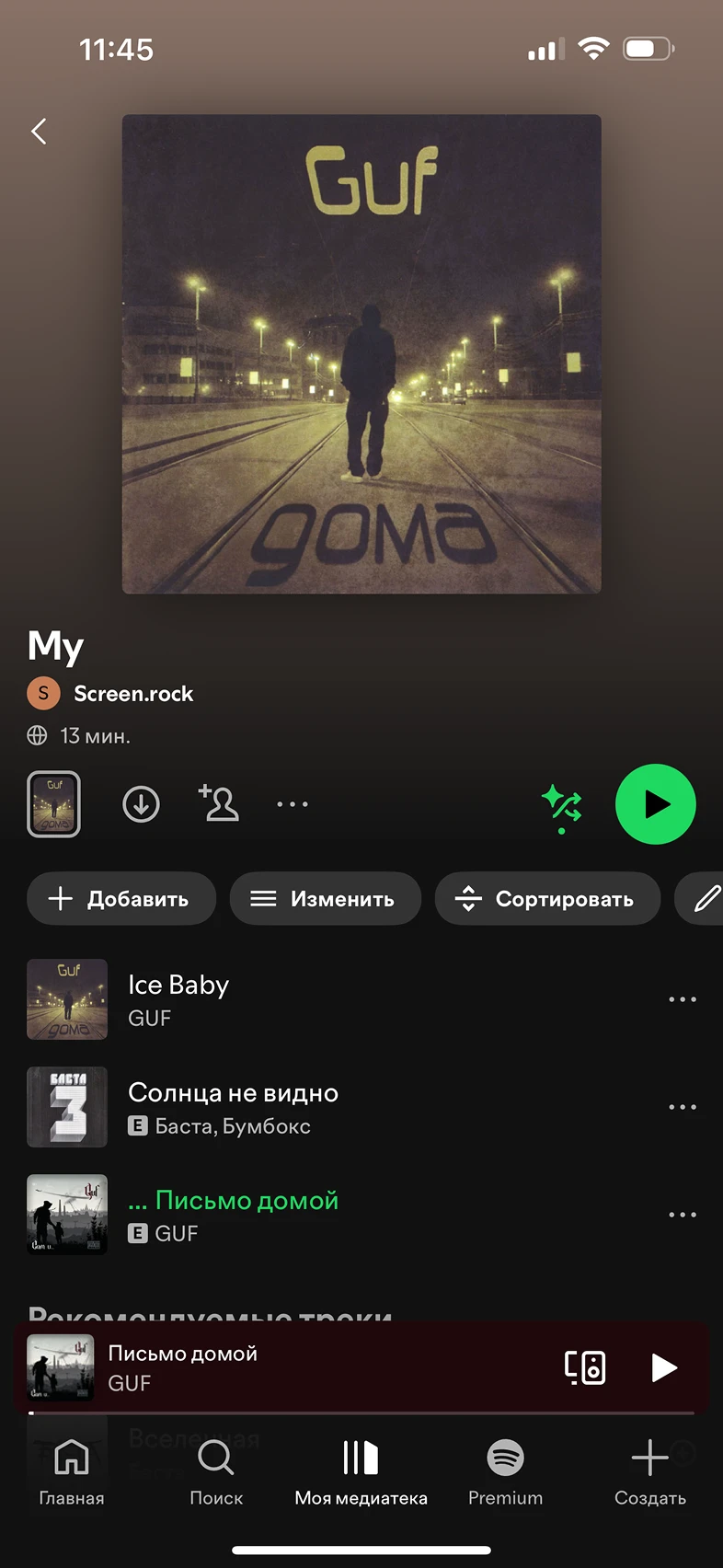Invite collaborators to the playlist
Screen dimensions: 723x1568
[x=219, y=803]
